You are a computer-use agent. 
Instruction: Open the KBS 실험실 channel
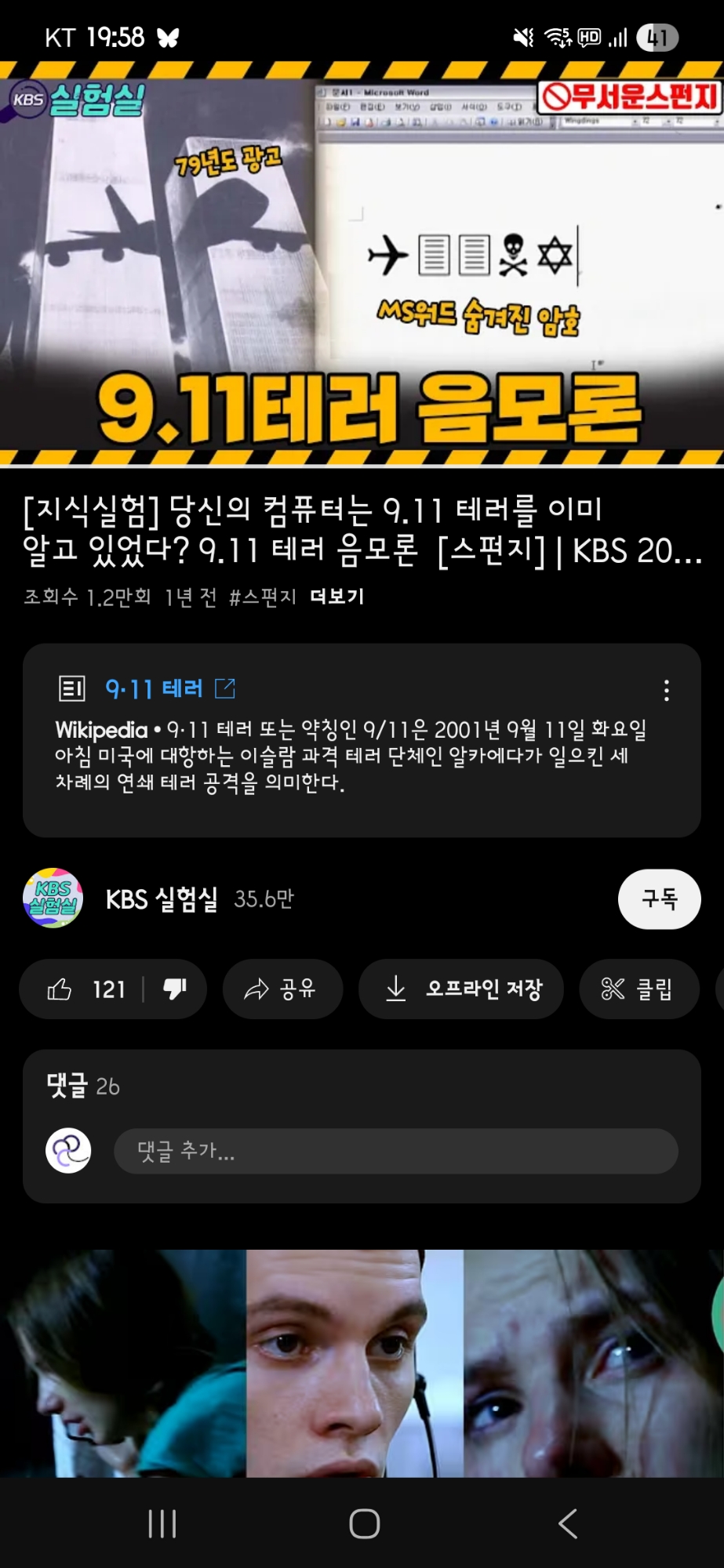[x=162, y=898]
